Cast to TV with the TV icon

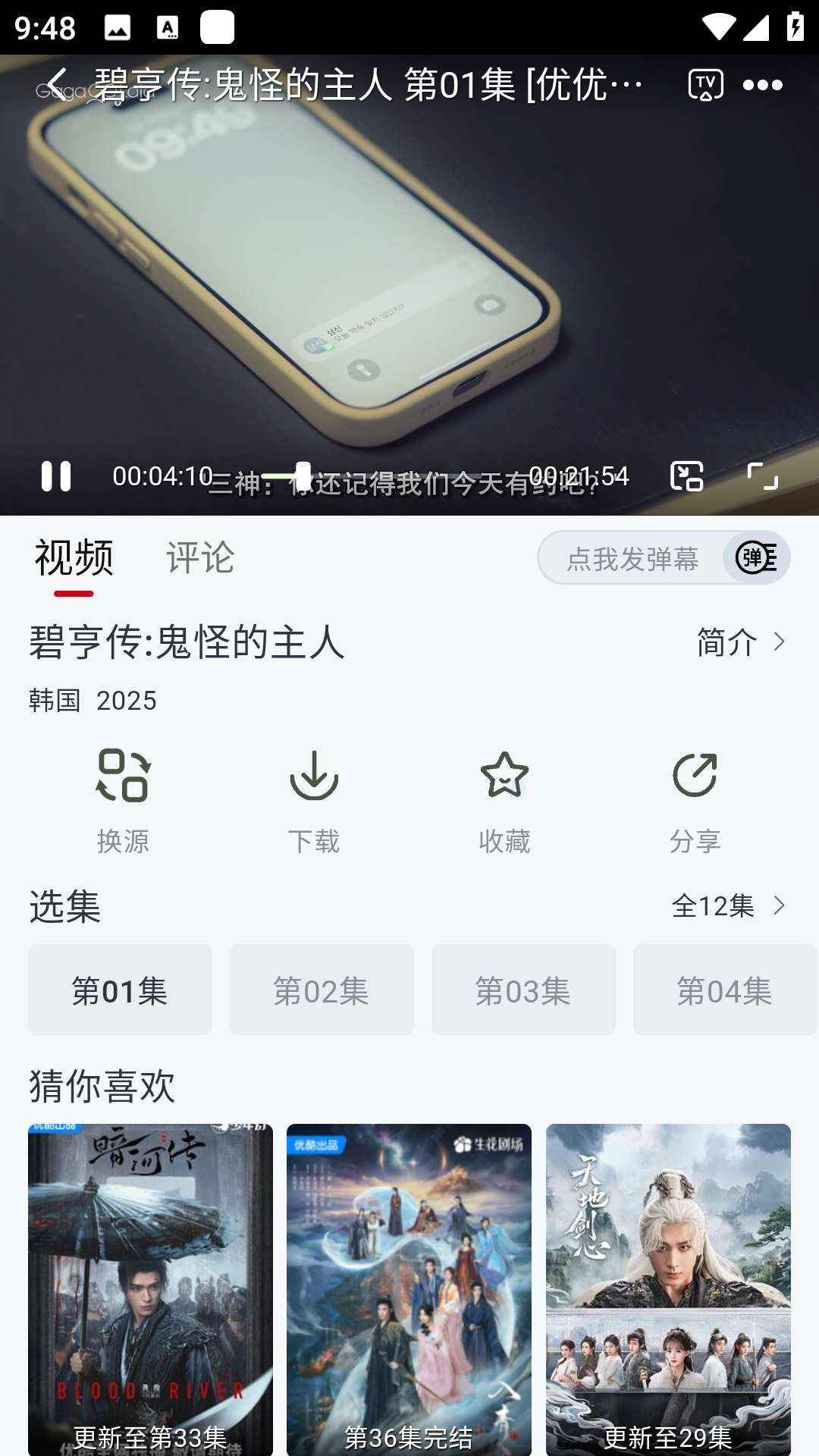(704, 85)
